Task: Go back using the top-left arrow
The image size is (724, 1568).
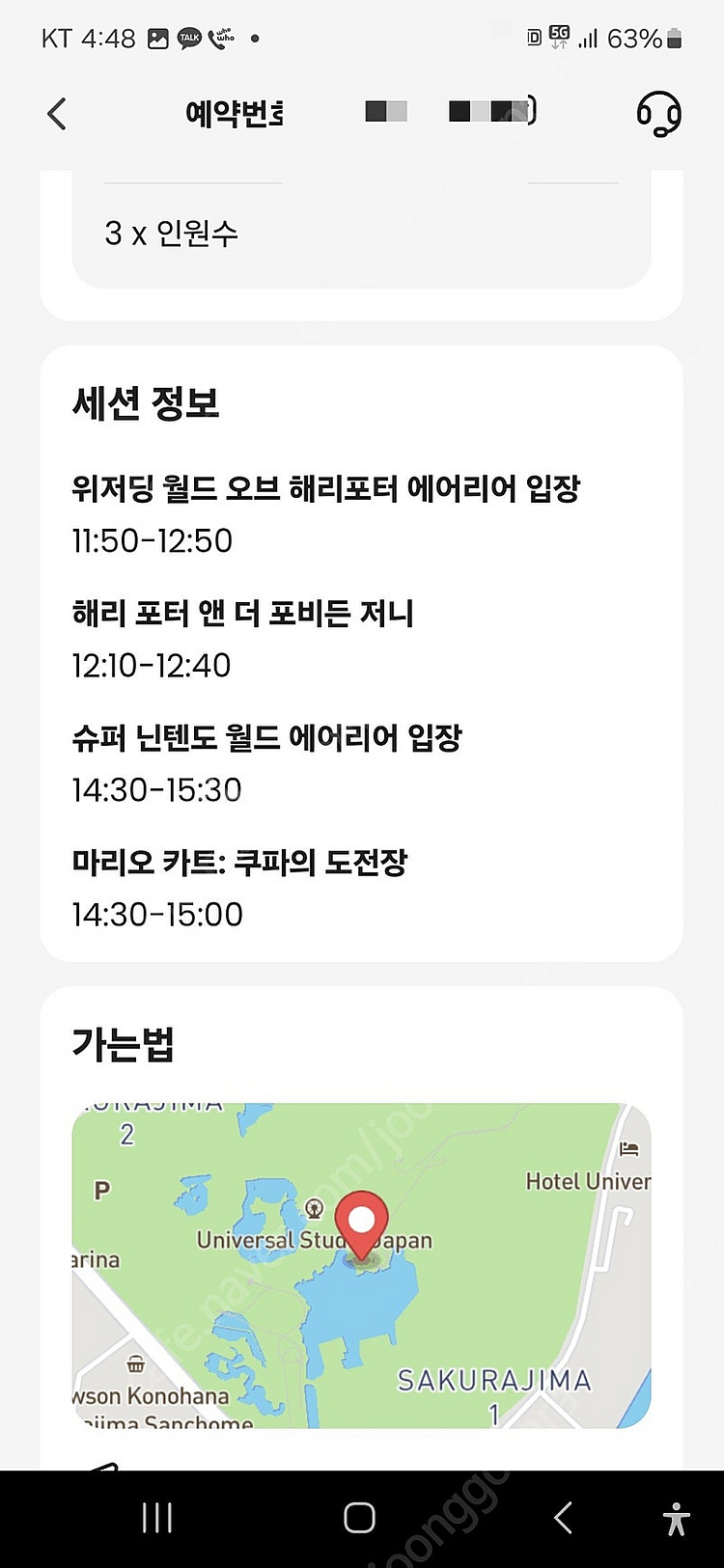Action: point(57,114)
